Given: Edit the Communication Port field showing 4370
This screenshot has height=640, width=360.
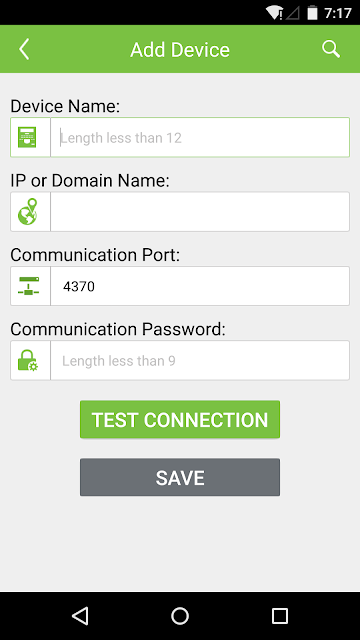Looking at the screenshot, I should [200, 286].
